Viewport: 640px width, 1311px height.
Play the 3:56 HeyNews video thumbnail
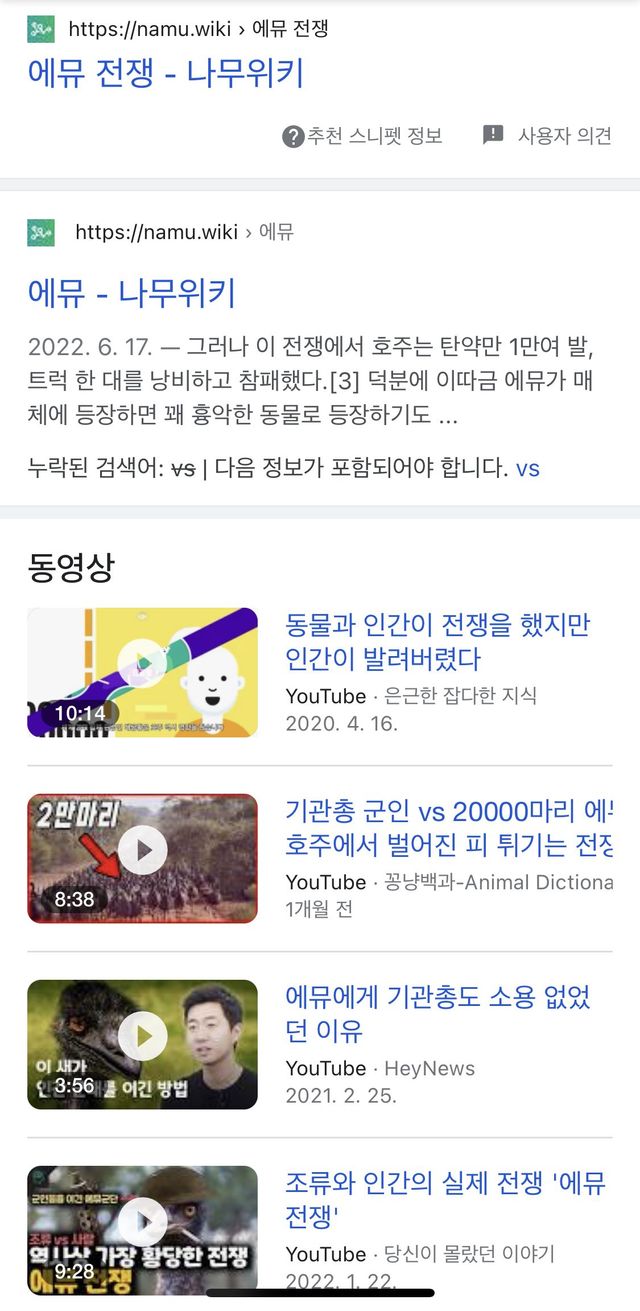142,1044
